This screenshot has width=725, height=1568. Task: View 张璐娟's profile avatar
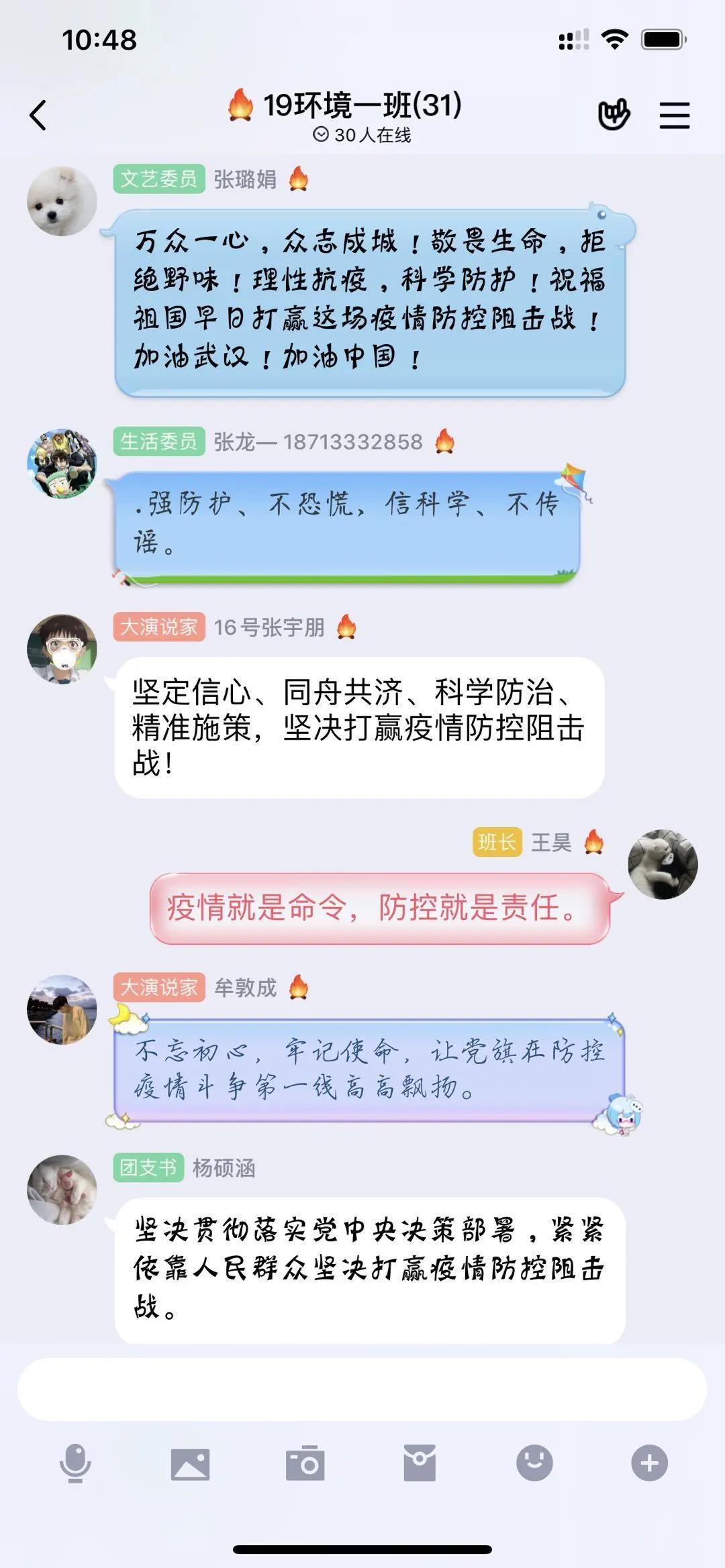pos(62,201)
